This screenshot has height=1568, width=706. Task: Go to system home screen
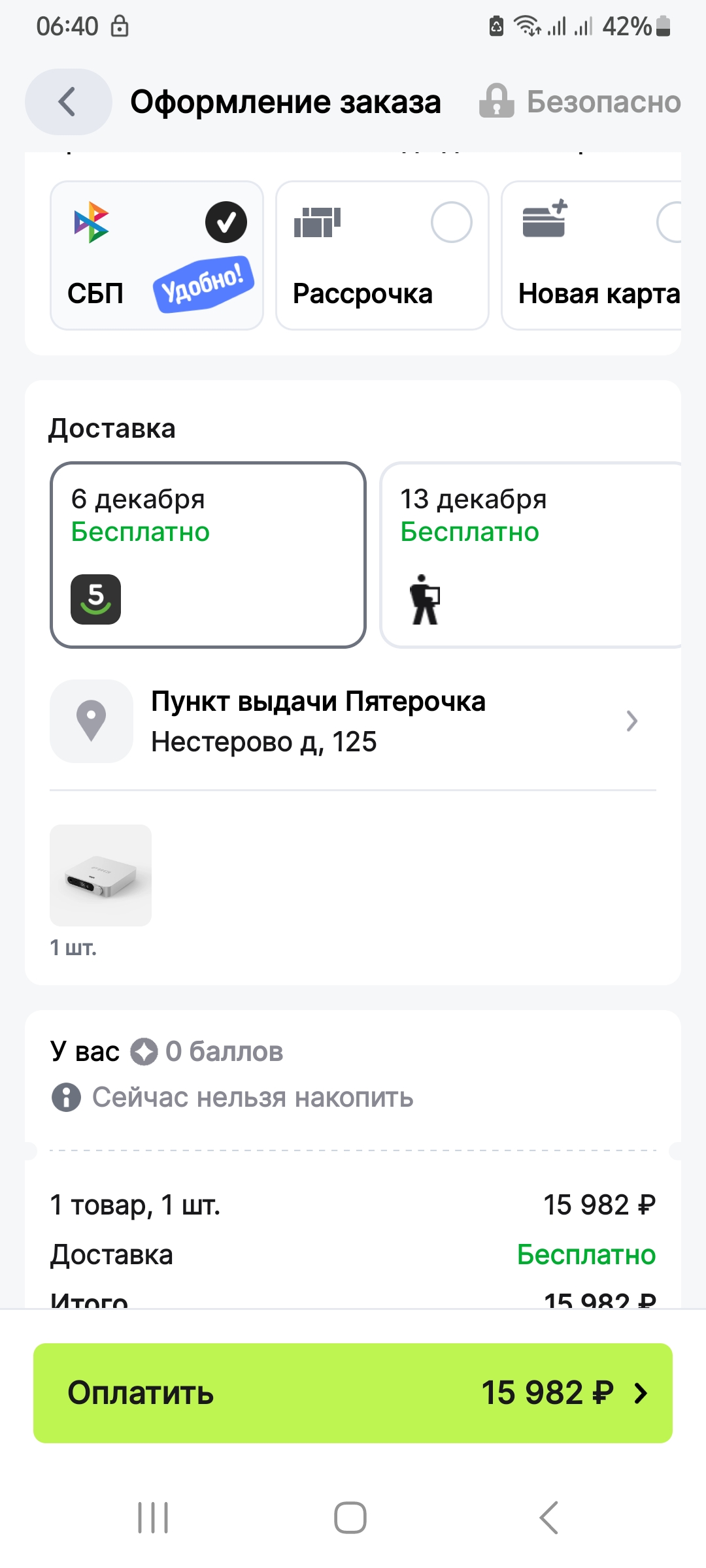pyautogui.click(x=350, y=1517)
